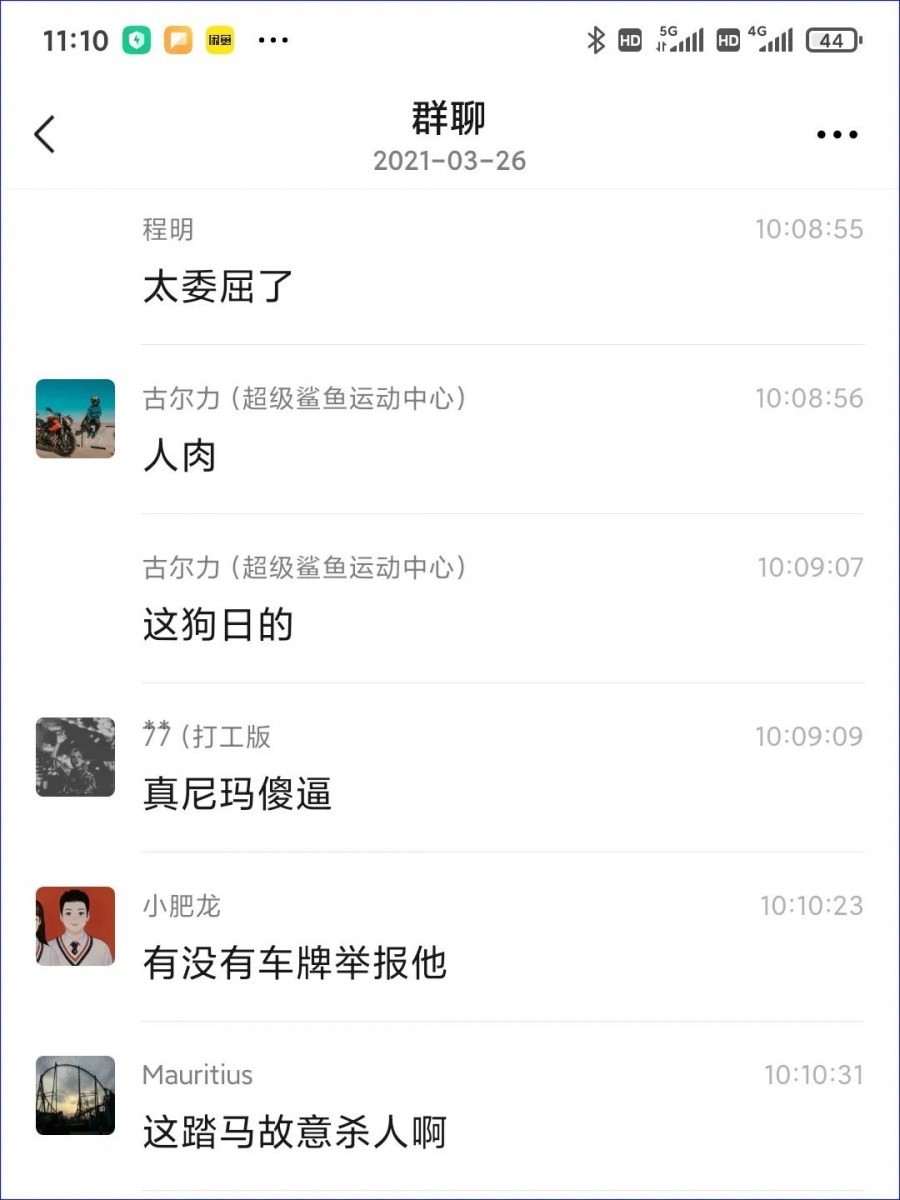This screenshot has width=900, height=1200.
Task: Tap the grayscale avatar of 打工版 user
Action: pos(75,758)
